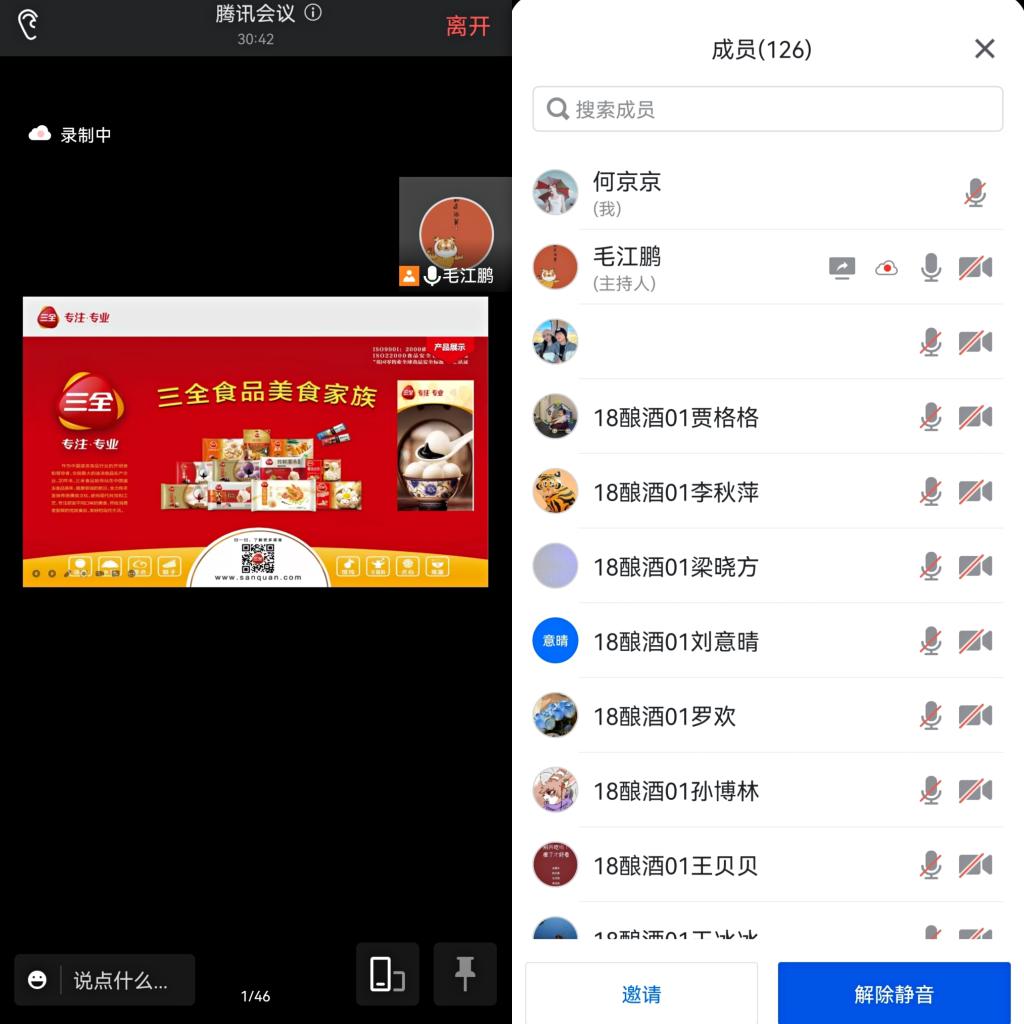Open member 18酿酒01梁晓方
This screenshot has width=1024, height=1024.
click(x=676, y=567)
